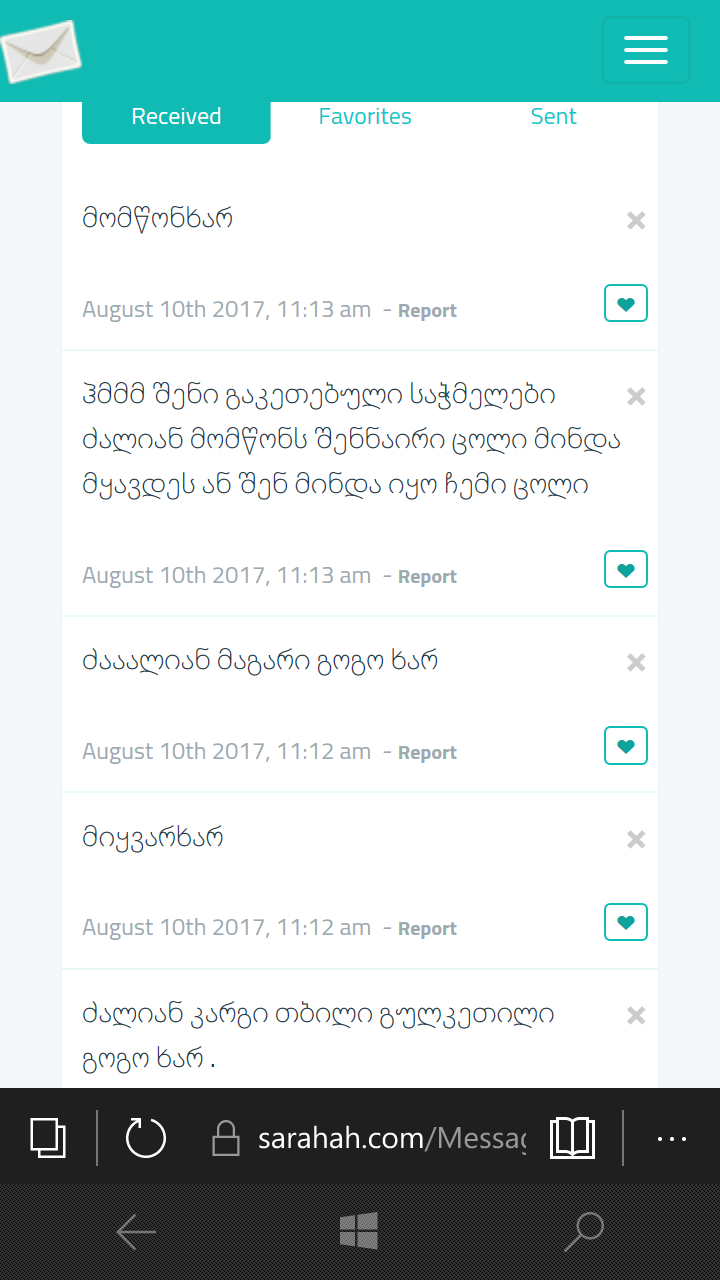The width and height of the screenshot is (720, 1280).
Task: Favorite the message 'მიყვარხარ'
Action: (626, 922)
